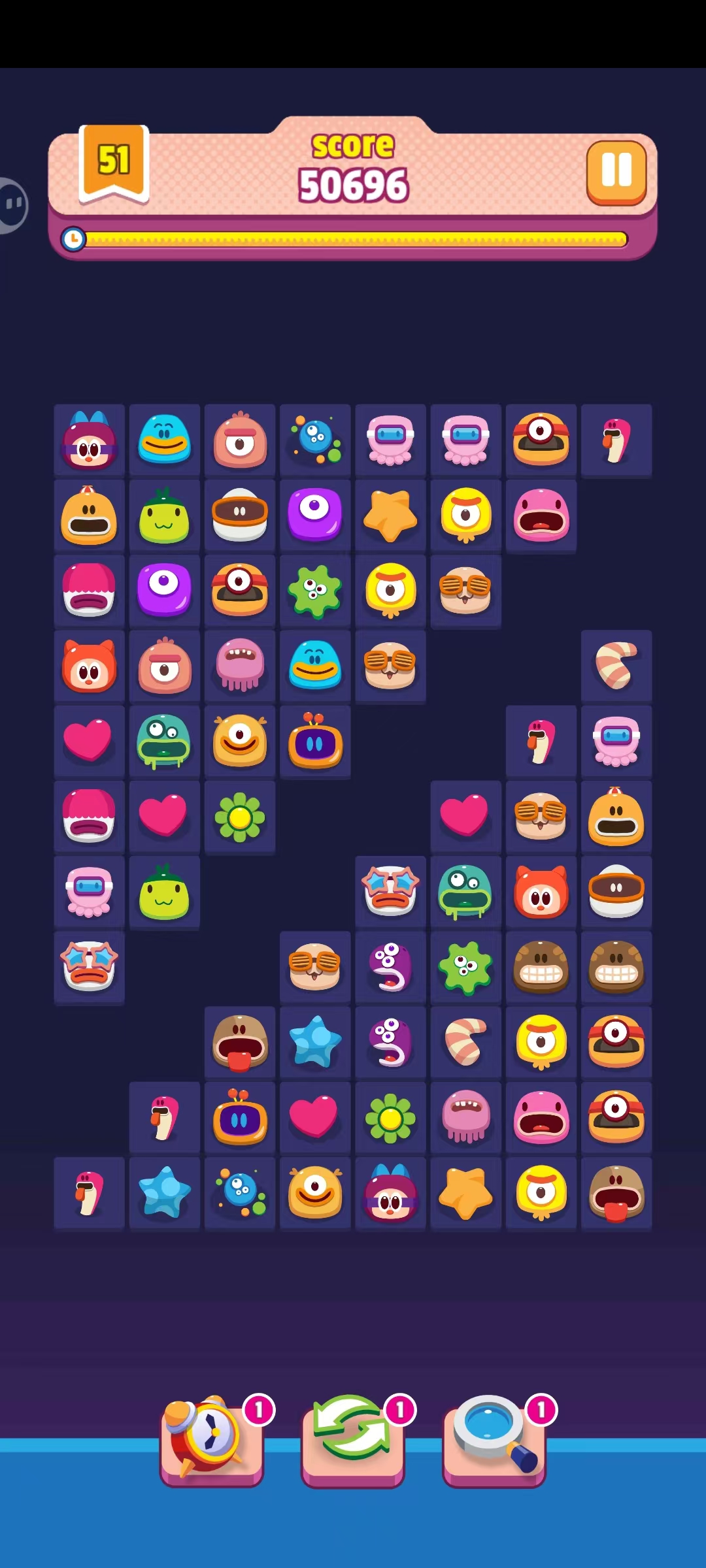Tap the star-glasses face beside the green zombie
The width and height of the screenshot is (706, 1568).
(390, 892)
